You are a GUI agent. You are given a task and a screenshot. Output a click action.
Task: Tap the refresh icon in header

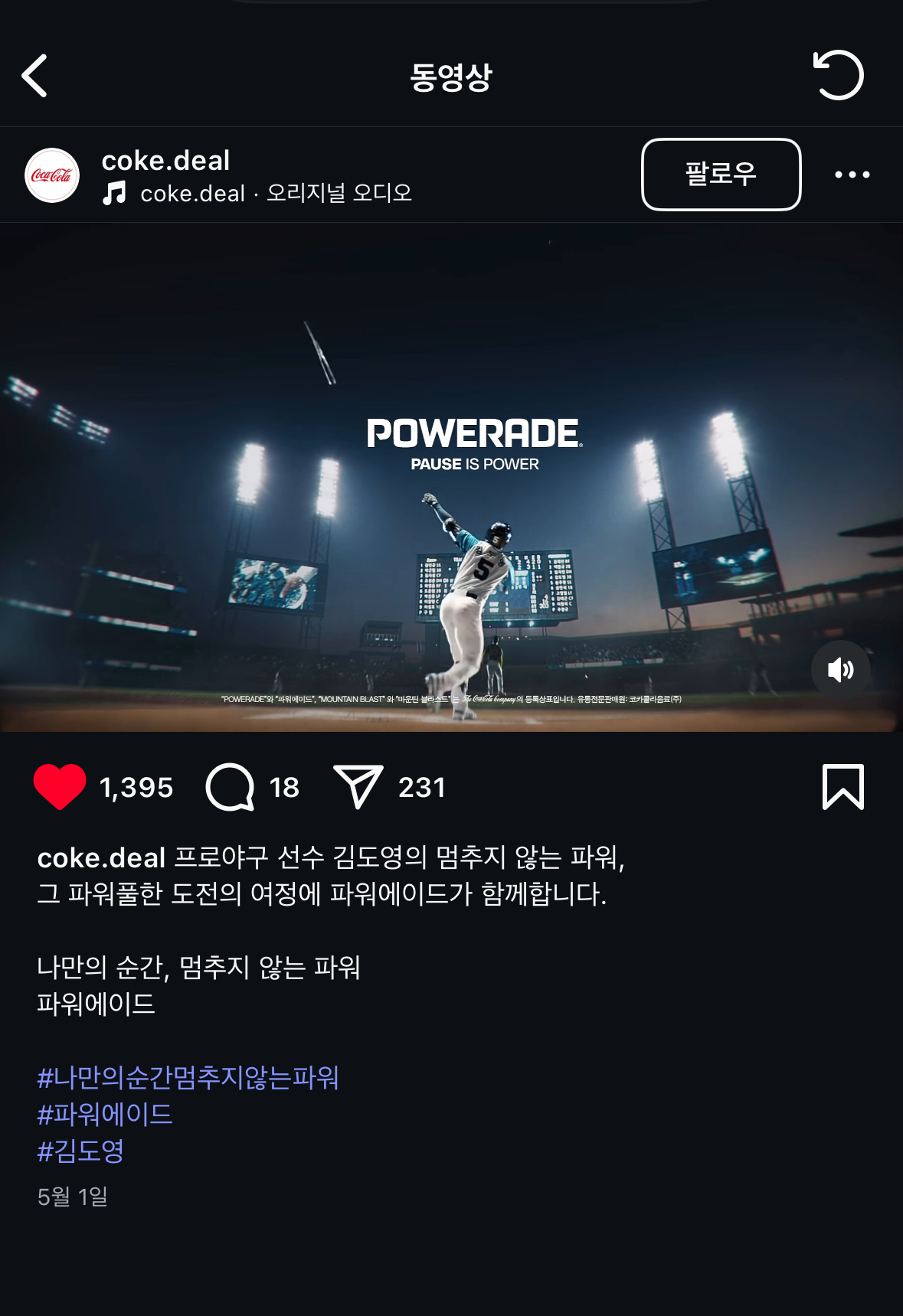click(x=838, y=75)
